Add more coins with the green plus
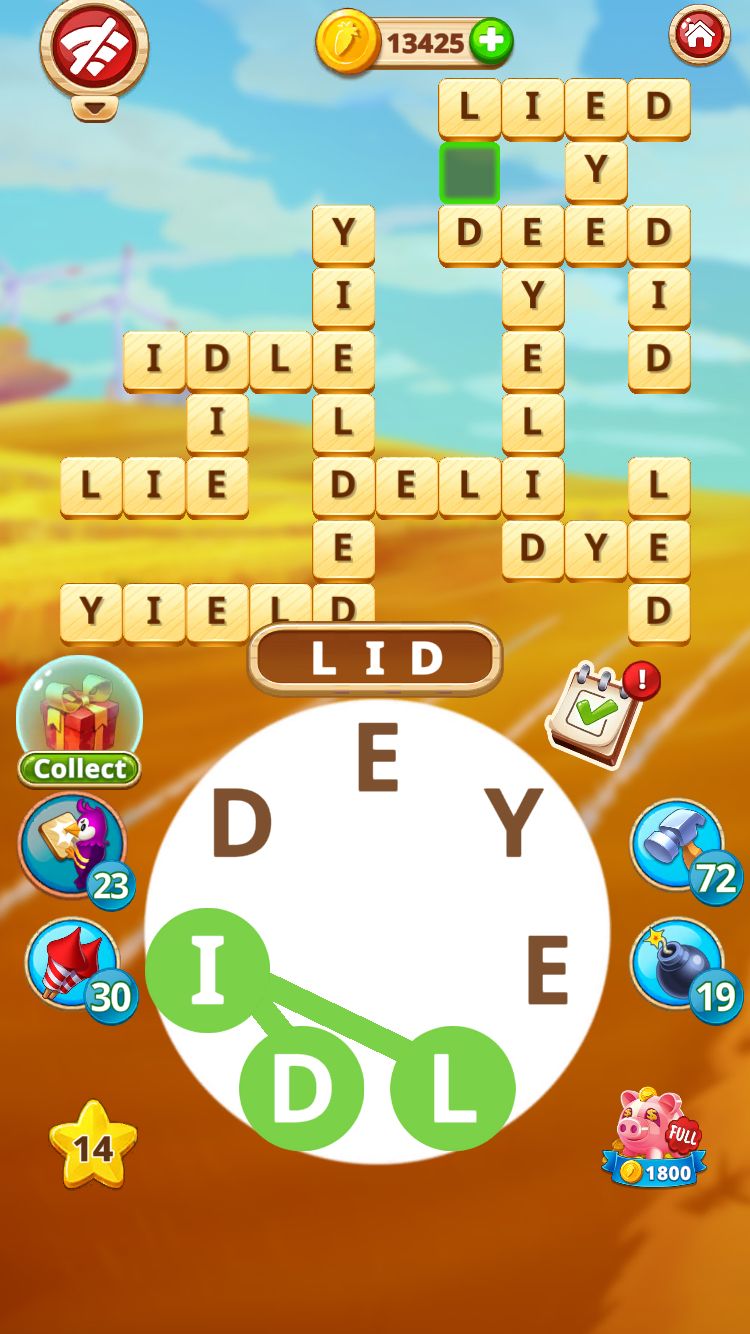Screen dimensions: 750x1334 [x=490, y=42]
